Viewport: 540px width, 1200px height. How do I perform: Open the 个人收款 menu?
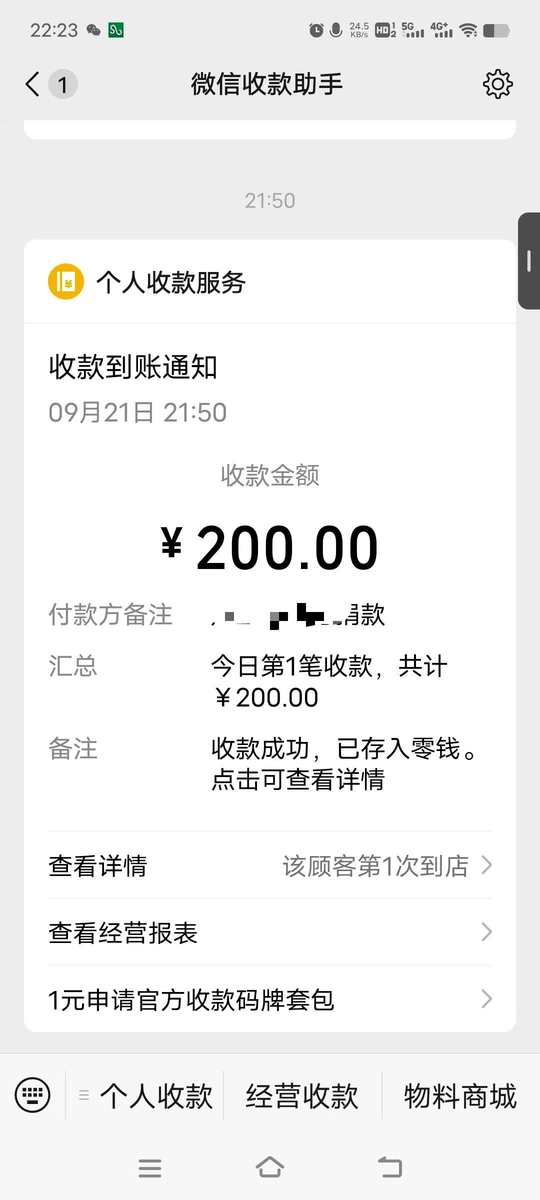(146, 1096)
